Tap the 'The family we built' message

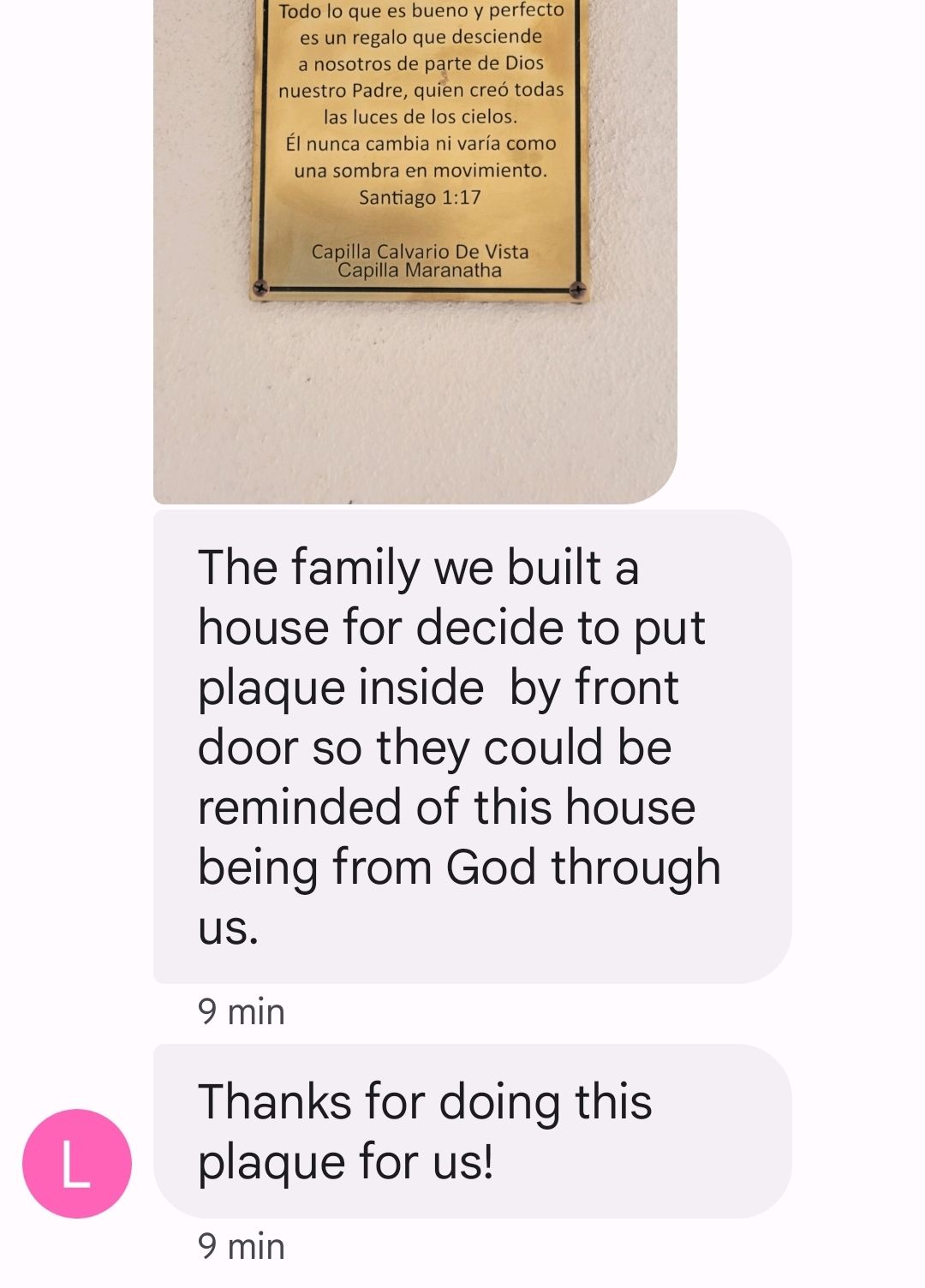pos(471,746)
